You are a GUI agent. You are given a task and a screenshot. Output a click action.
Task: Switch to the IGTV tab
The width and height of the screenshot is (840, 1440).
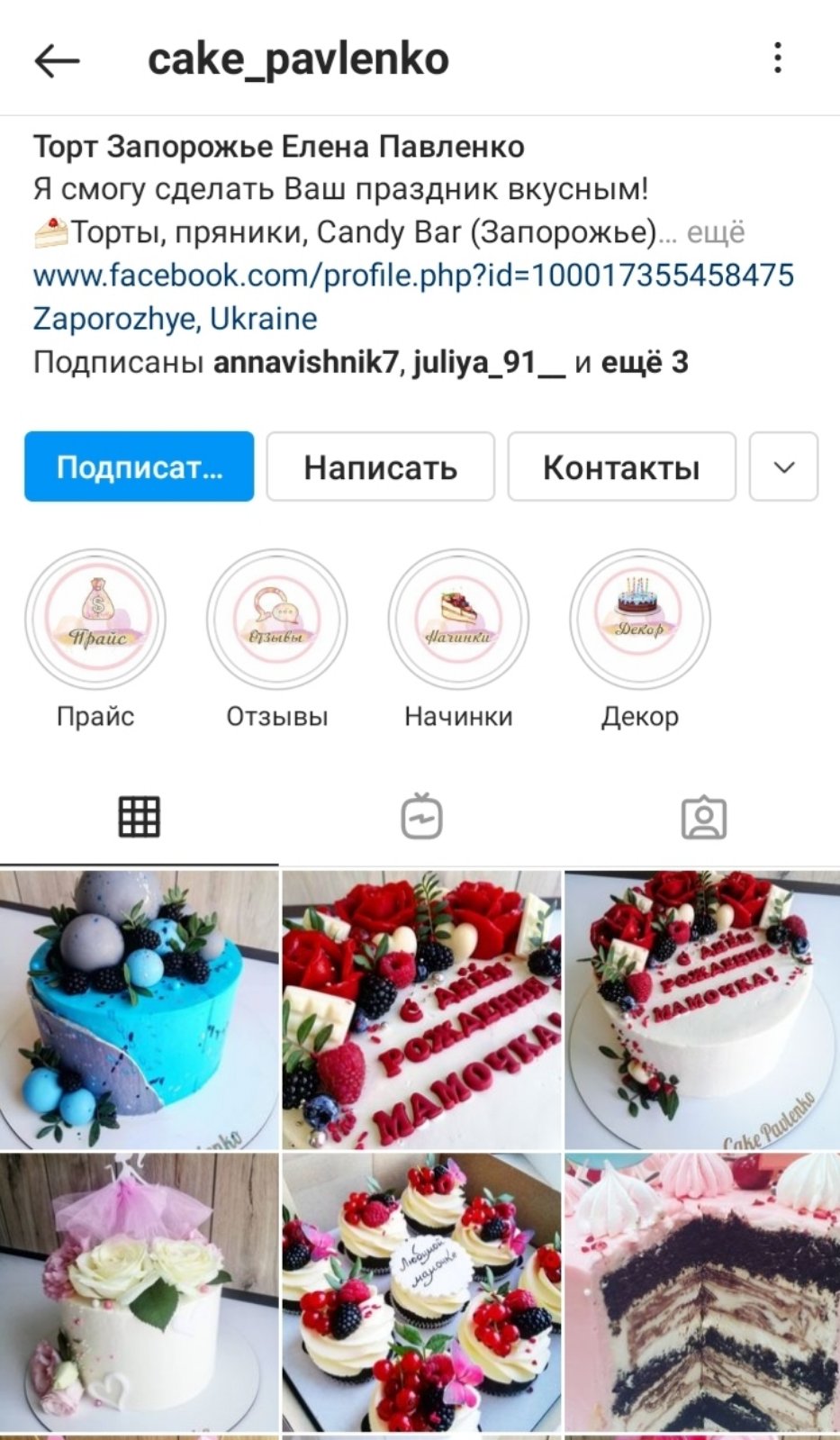pyautogui.click(x=421, y=818)
